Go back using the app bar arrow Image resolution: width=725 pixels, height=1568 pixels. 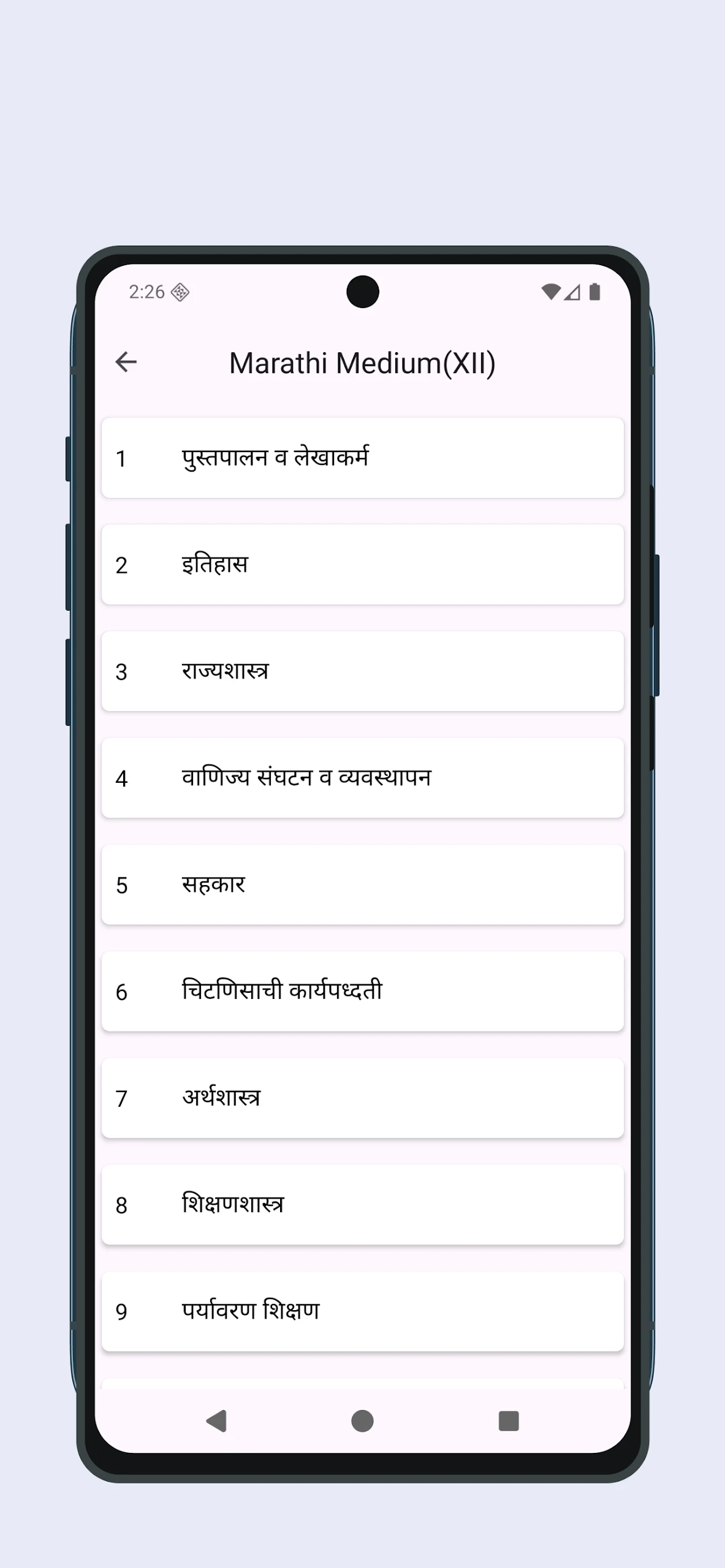click(126, 362)
